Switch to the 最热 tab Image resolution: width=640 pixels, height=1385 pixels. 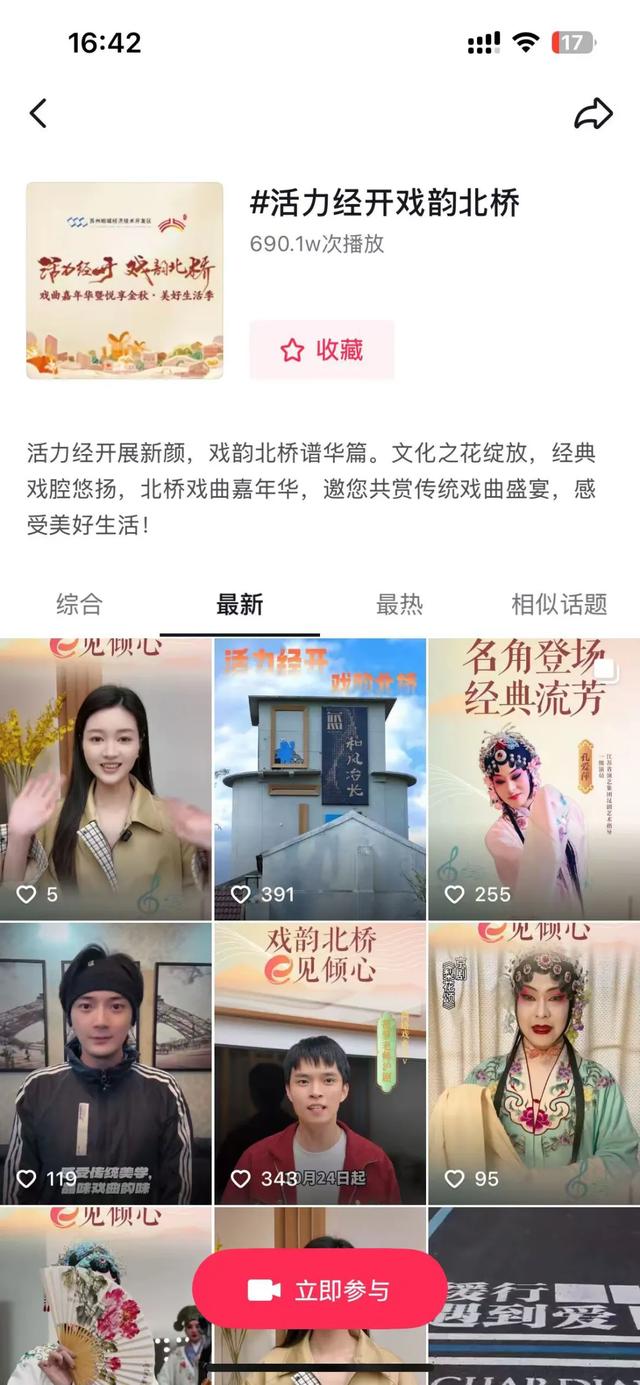pos(400,604)
